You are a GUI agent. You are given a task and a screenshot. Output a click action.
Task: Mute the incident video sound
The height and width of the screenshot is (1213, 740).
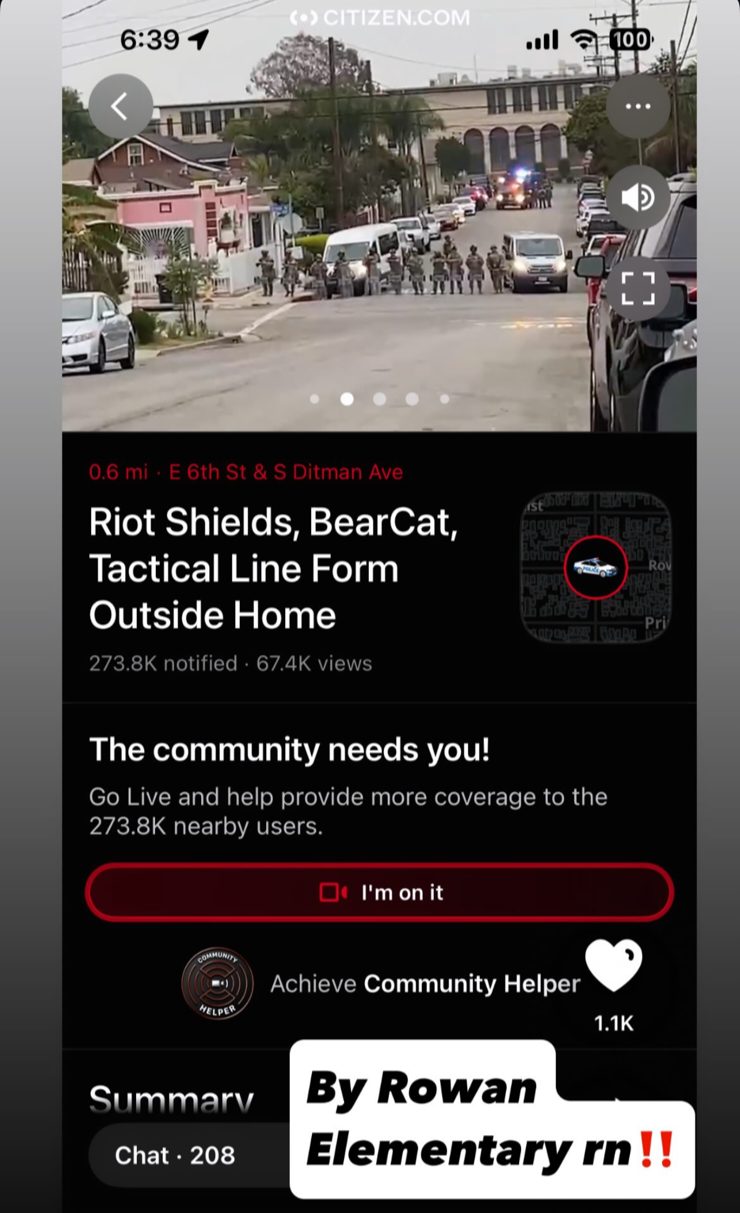coord(637,197)
